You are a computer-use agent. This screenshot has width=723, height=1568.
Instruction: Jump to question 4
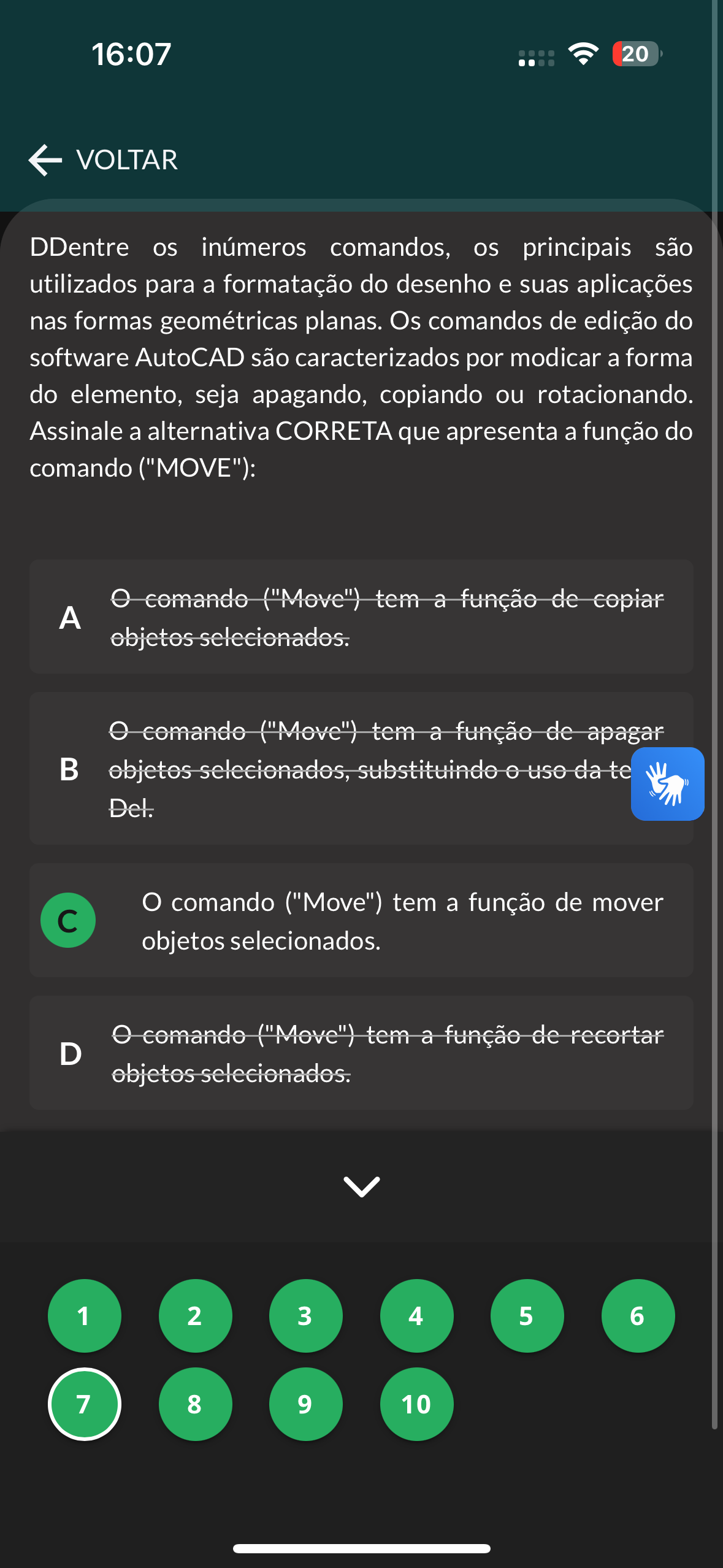(416, 1316)
